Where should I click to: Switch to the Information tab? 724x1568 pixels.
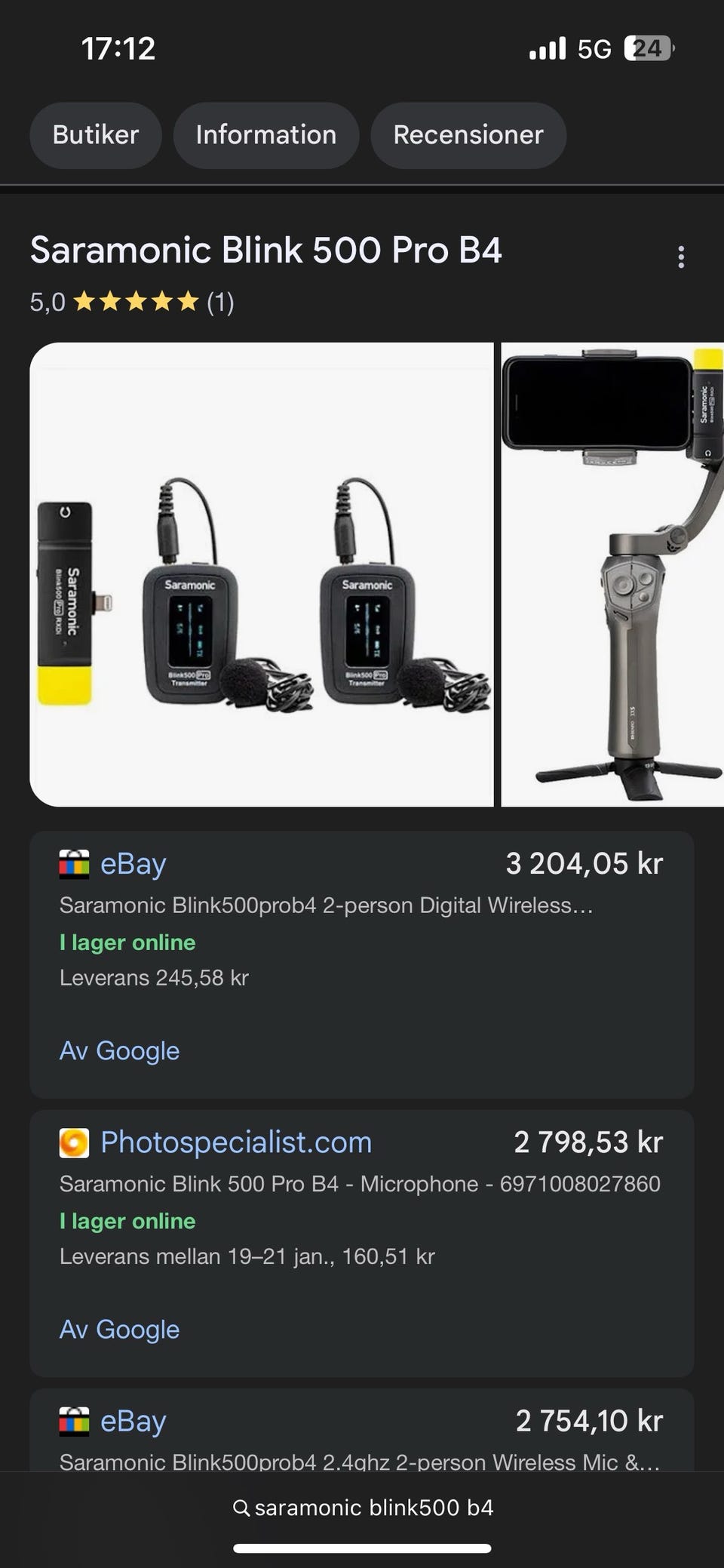(x=265, y=135)
